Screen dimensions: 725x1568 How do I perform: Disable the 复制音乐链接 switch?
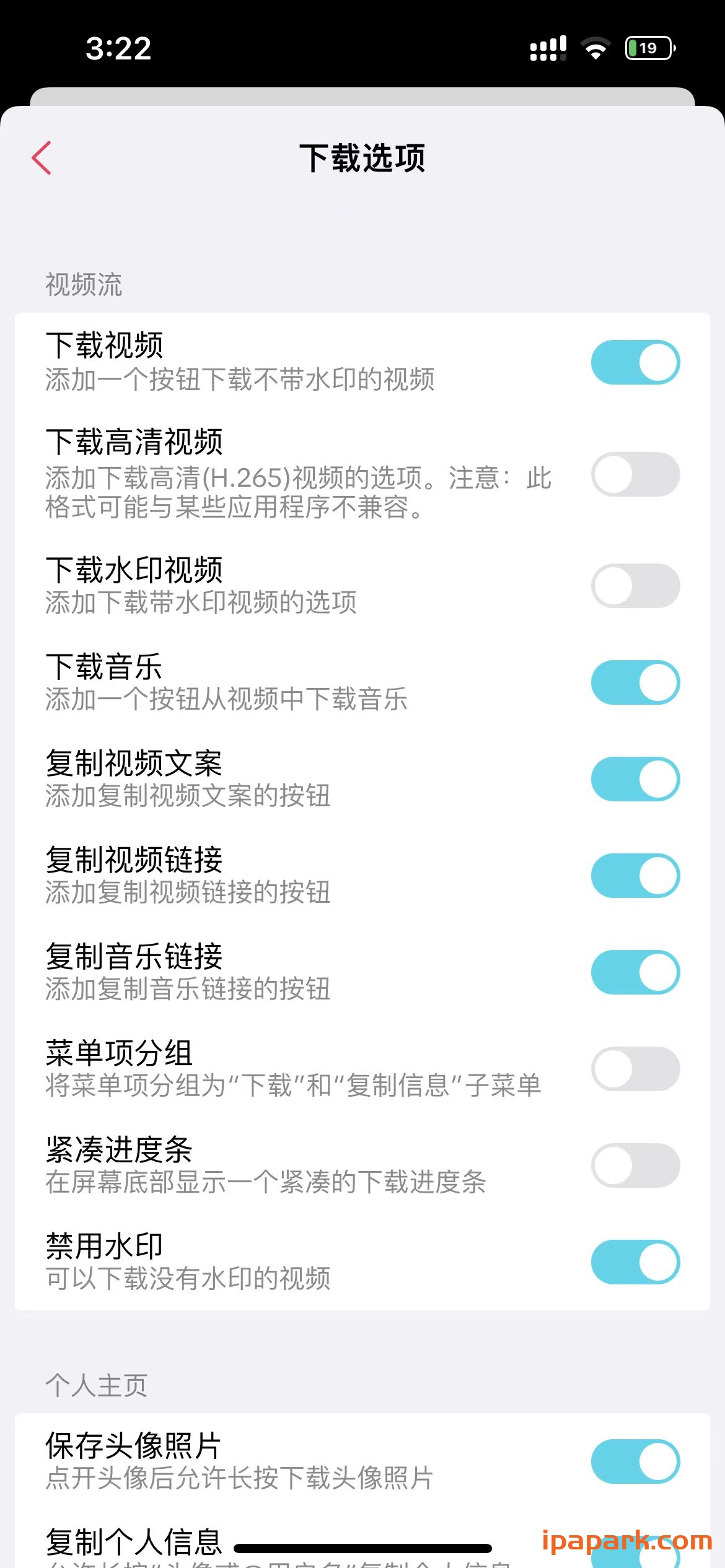[x=635, y=971]
